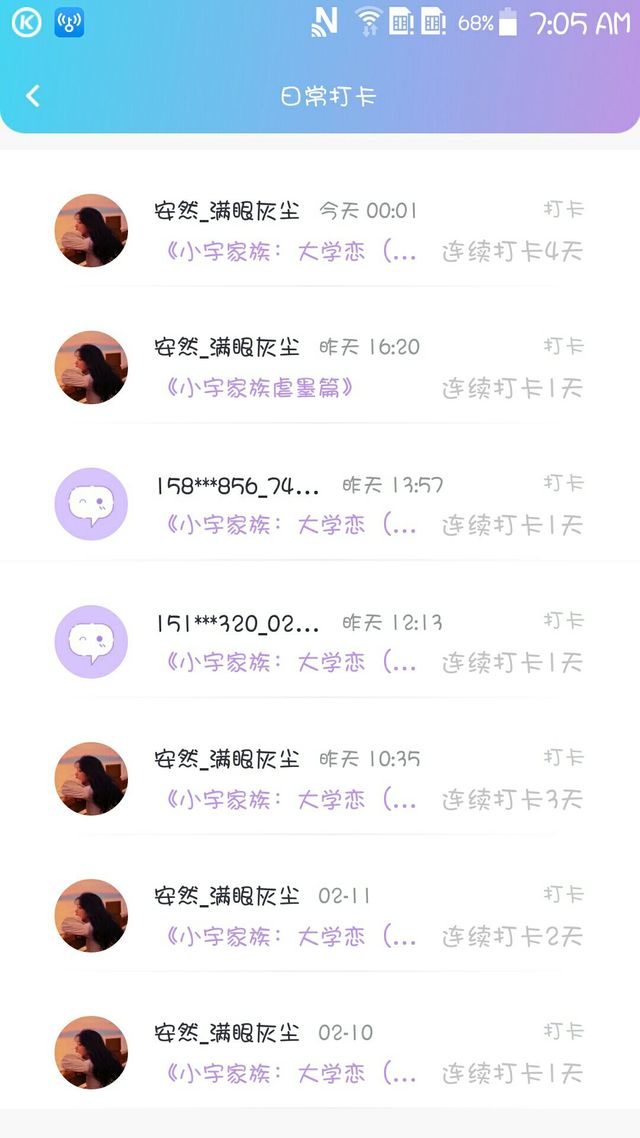Go back from 日常打卡 page
The height and width of the screenshot is (1138, 640).
click(33, 96)
